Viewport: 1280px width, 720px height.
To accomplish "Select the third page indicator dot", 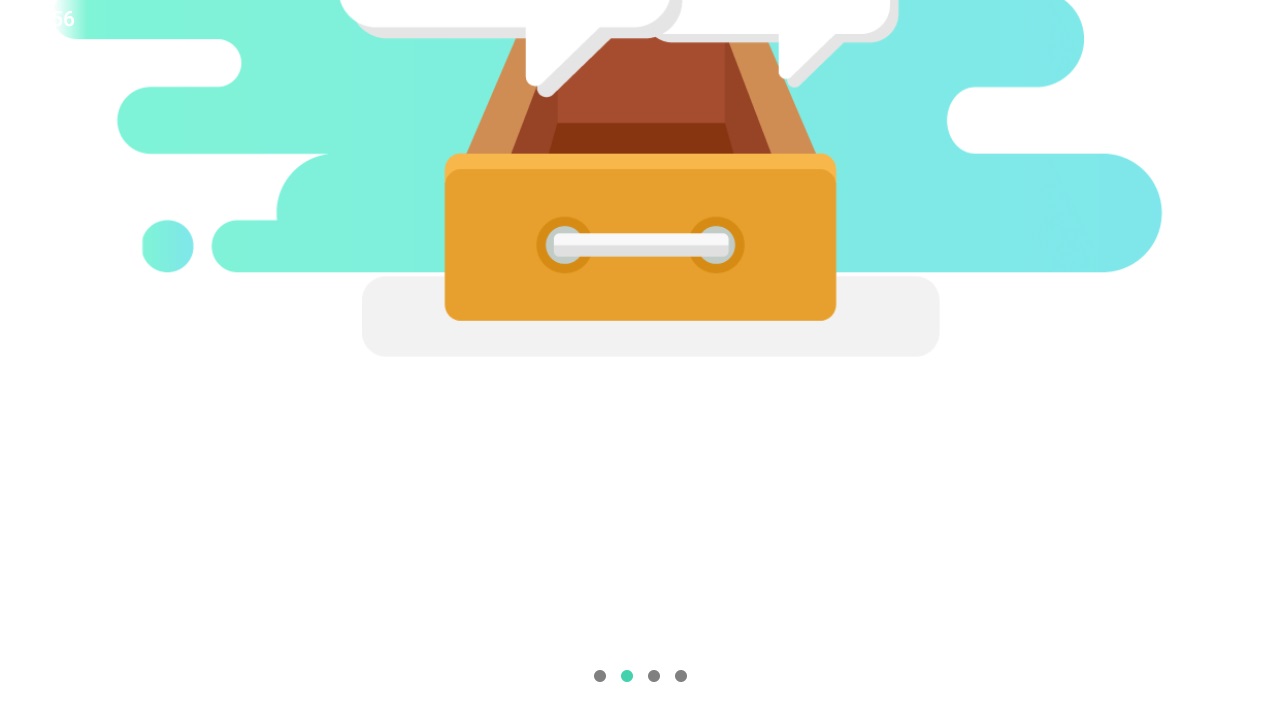I will click(x=654, y=676).
